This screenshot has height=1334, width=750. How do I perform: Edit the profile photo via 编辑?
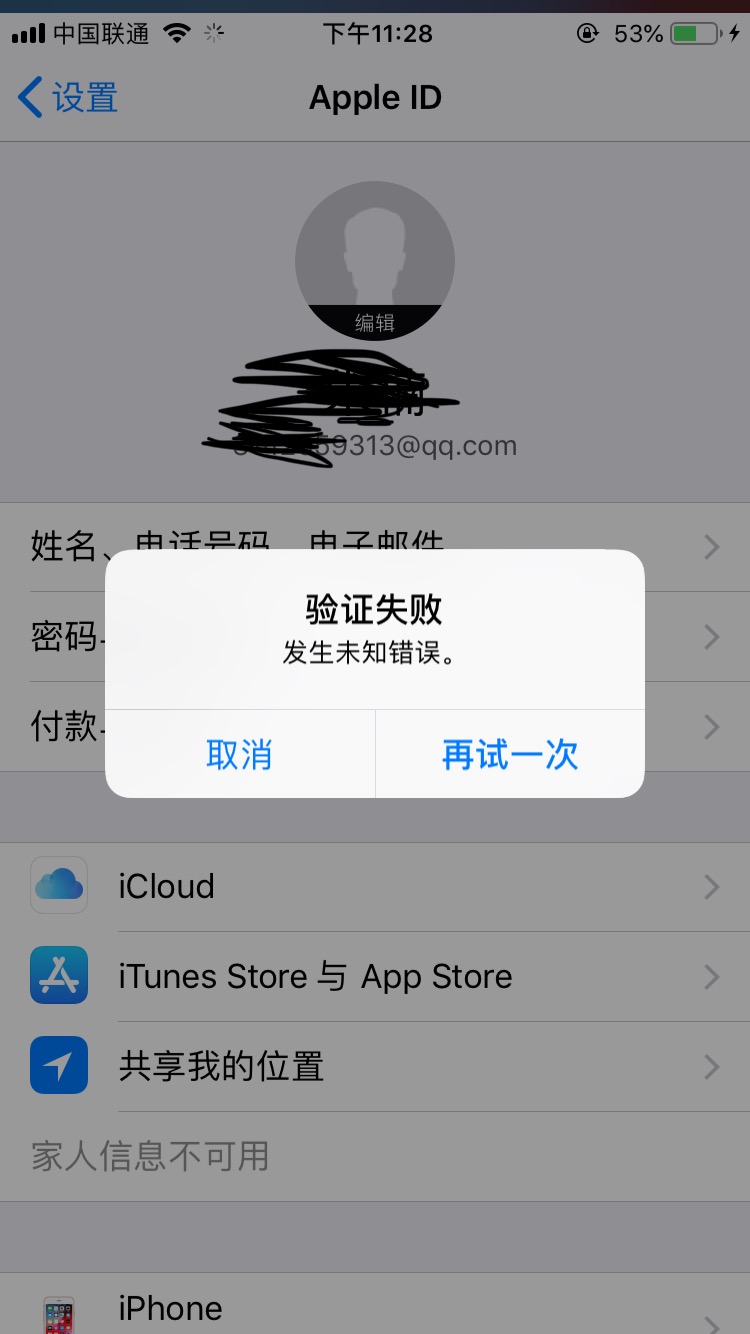[375, 322]
